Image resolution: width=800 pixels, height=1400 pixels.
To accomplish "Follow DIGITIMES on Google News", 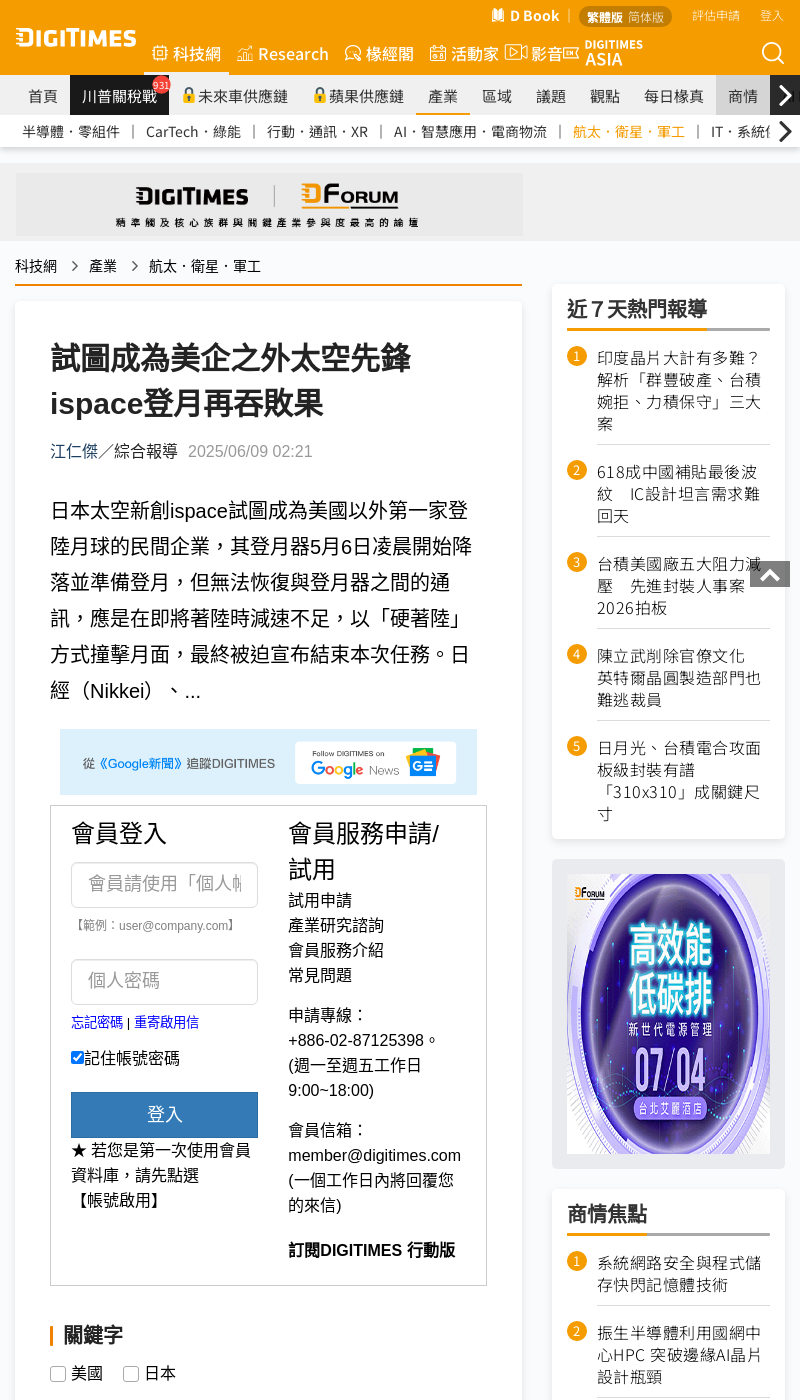I will [375, 763].
